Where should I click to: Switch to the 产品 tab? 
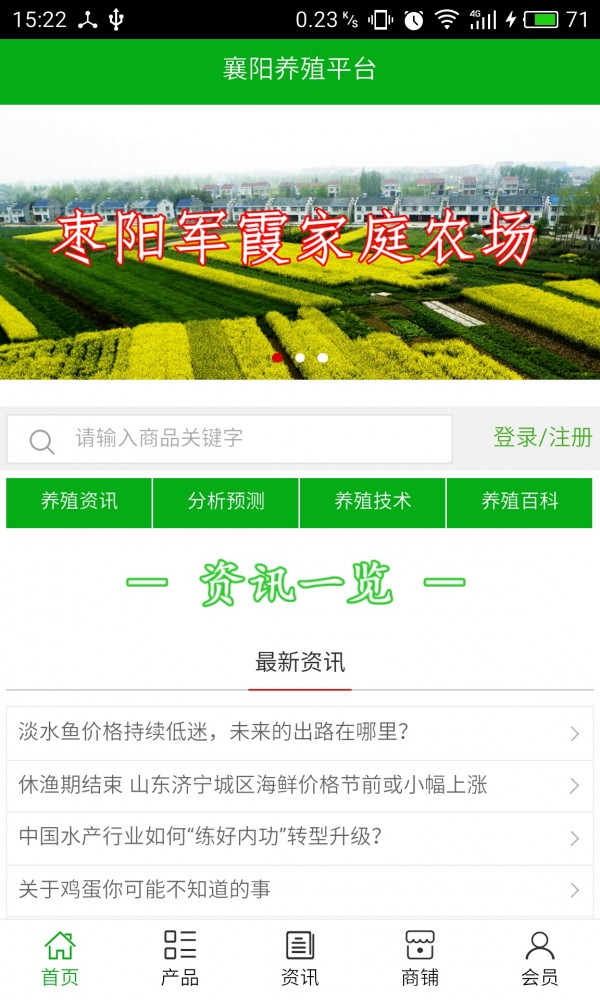180,958
